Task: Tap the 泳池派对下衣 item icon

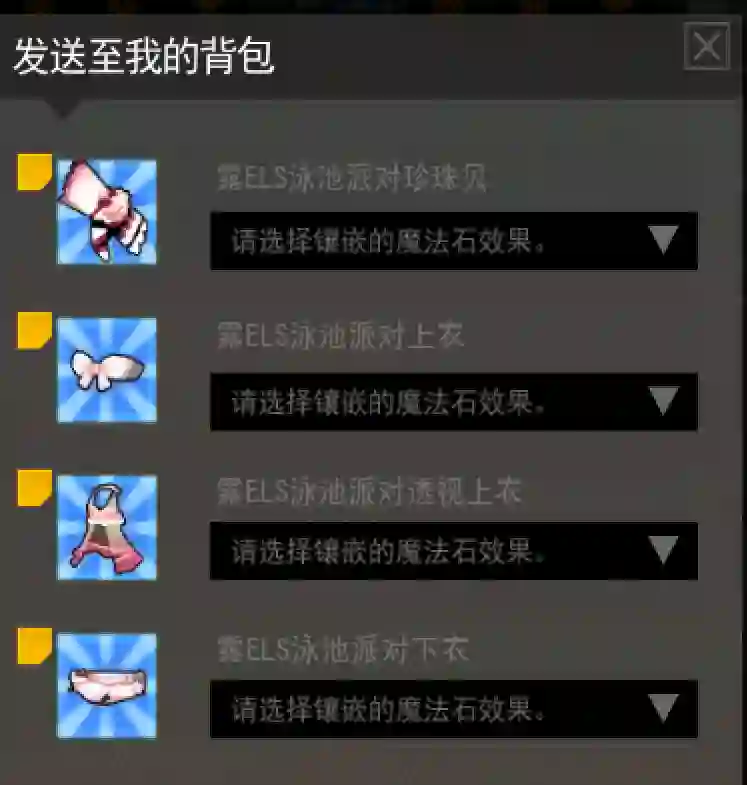Action: click(x=106, y=685)
